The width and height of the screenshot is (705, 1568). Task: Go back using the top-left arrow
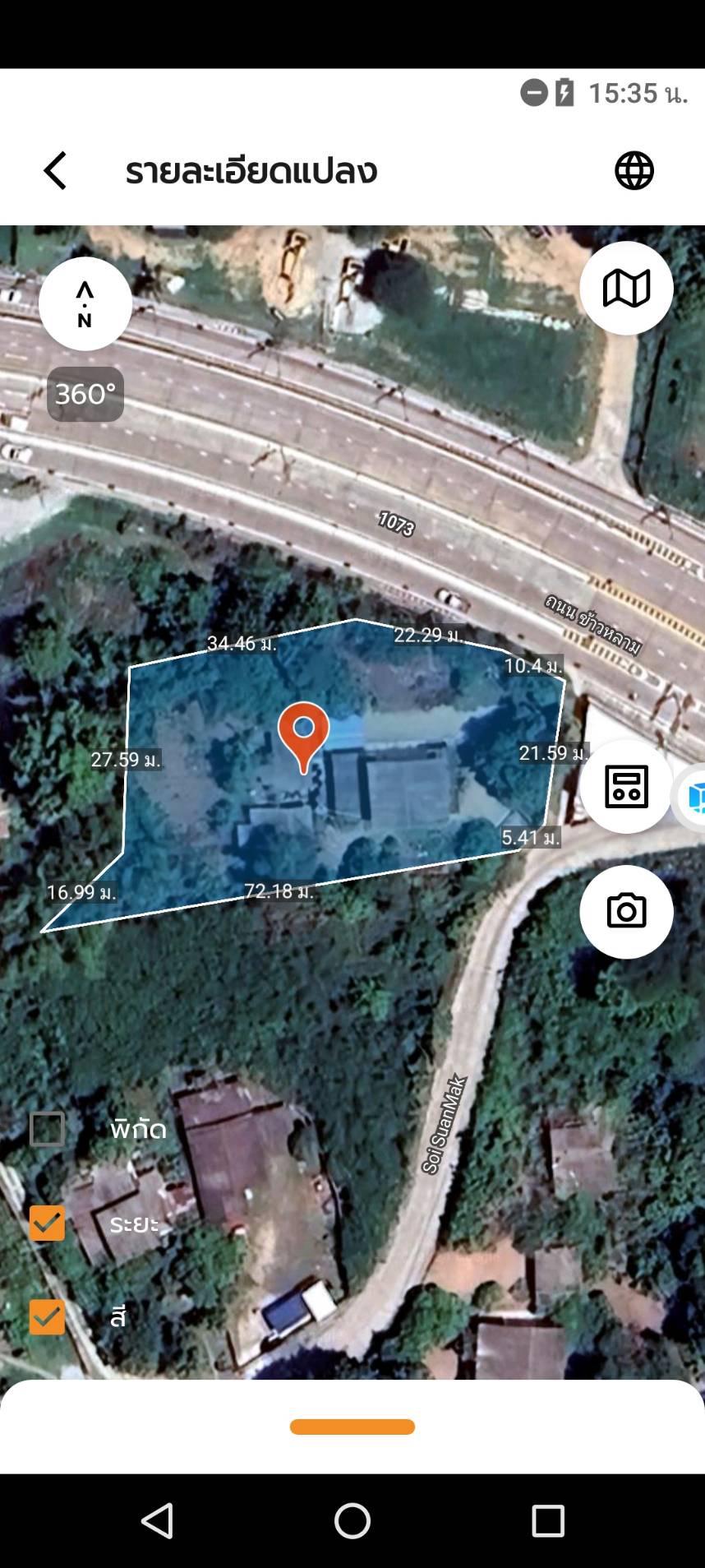(55, 171)
